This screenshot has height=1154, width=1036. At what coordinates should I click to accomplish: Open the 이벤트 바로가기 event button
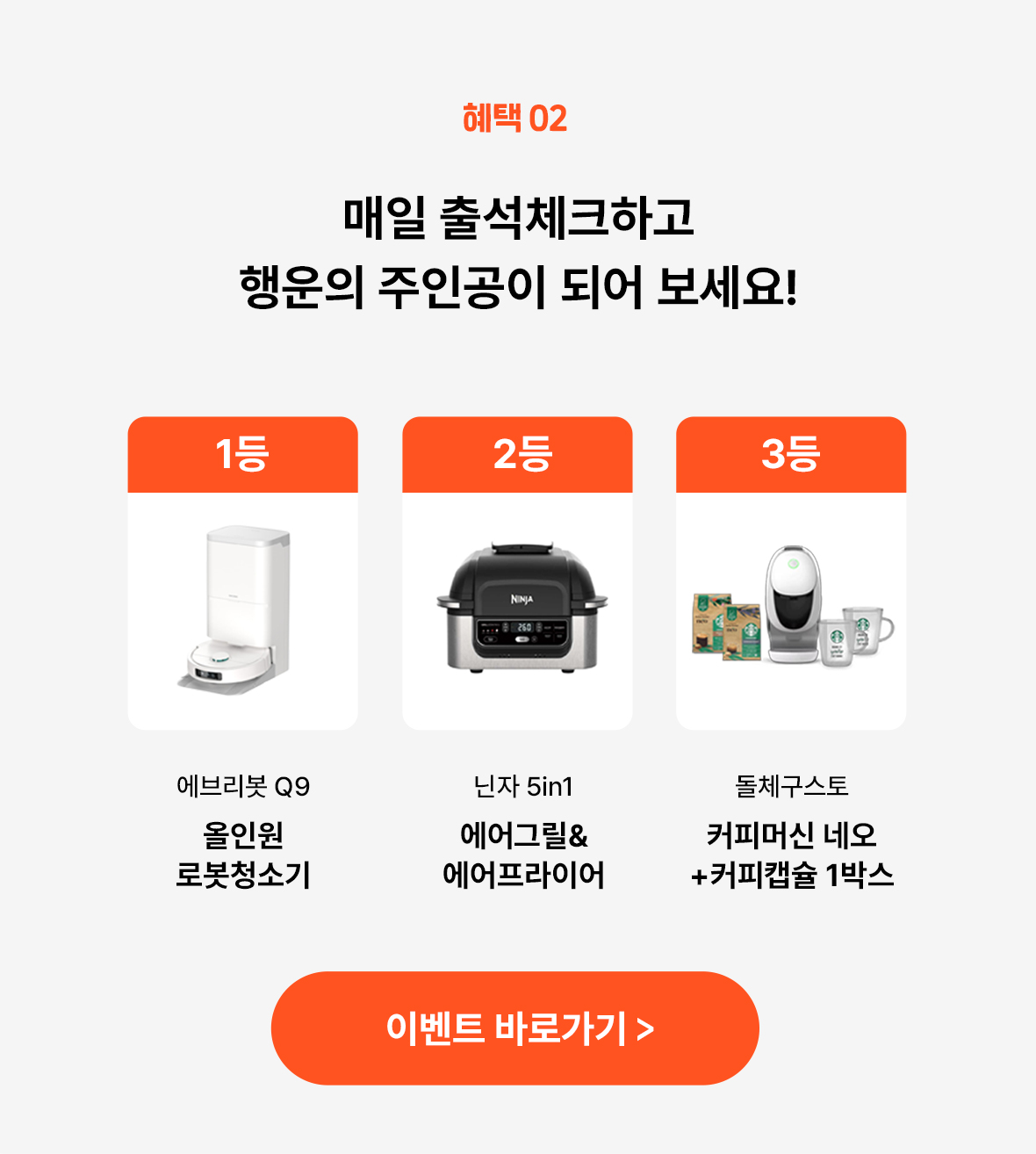point(515,1028)
